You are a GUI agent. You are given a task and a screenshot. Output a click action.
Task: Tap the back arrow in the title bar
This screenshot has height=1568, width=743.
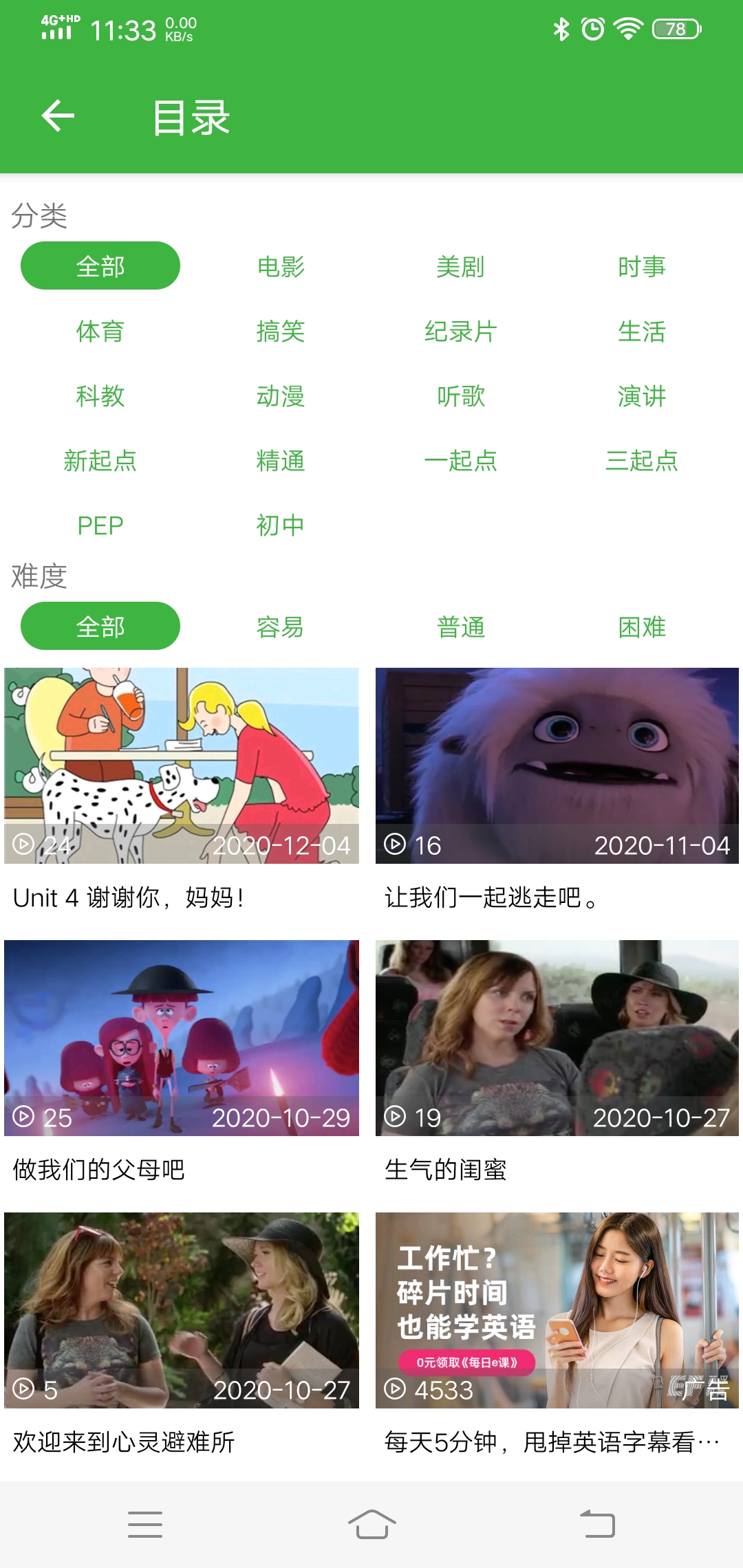click(x=57, y=114)
